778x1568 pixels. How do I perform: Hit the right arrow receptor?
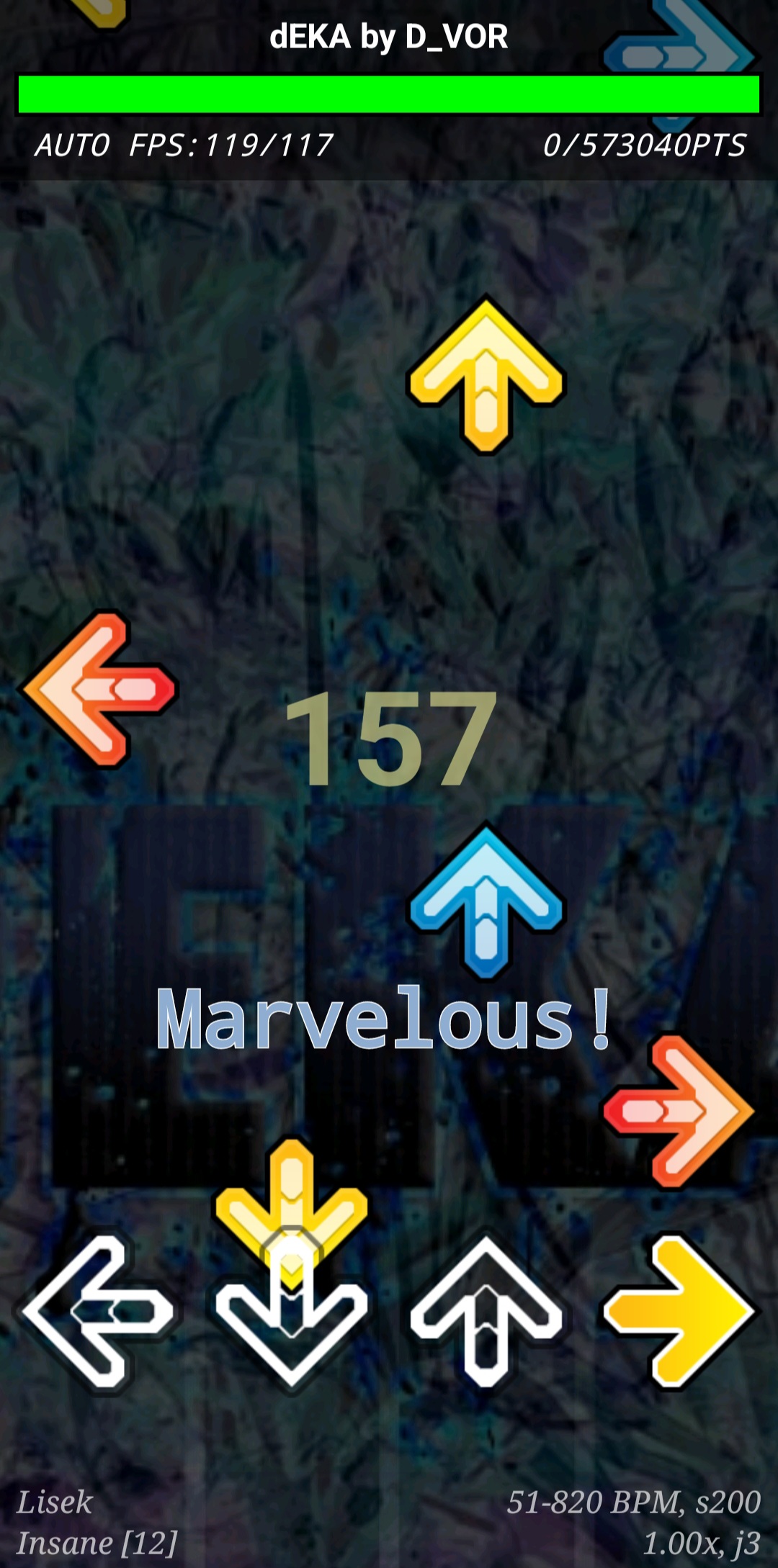[x=679, y=1312]
